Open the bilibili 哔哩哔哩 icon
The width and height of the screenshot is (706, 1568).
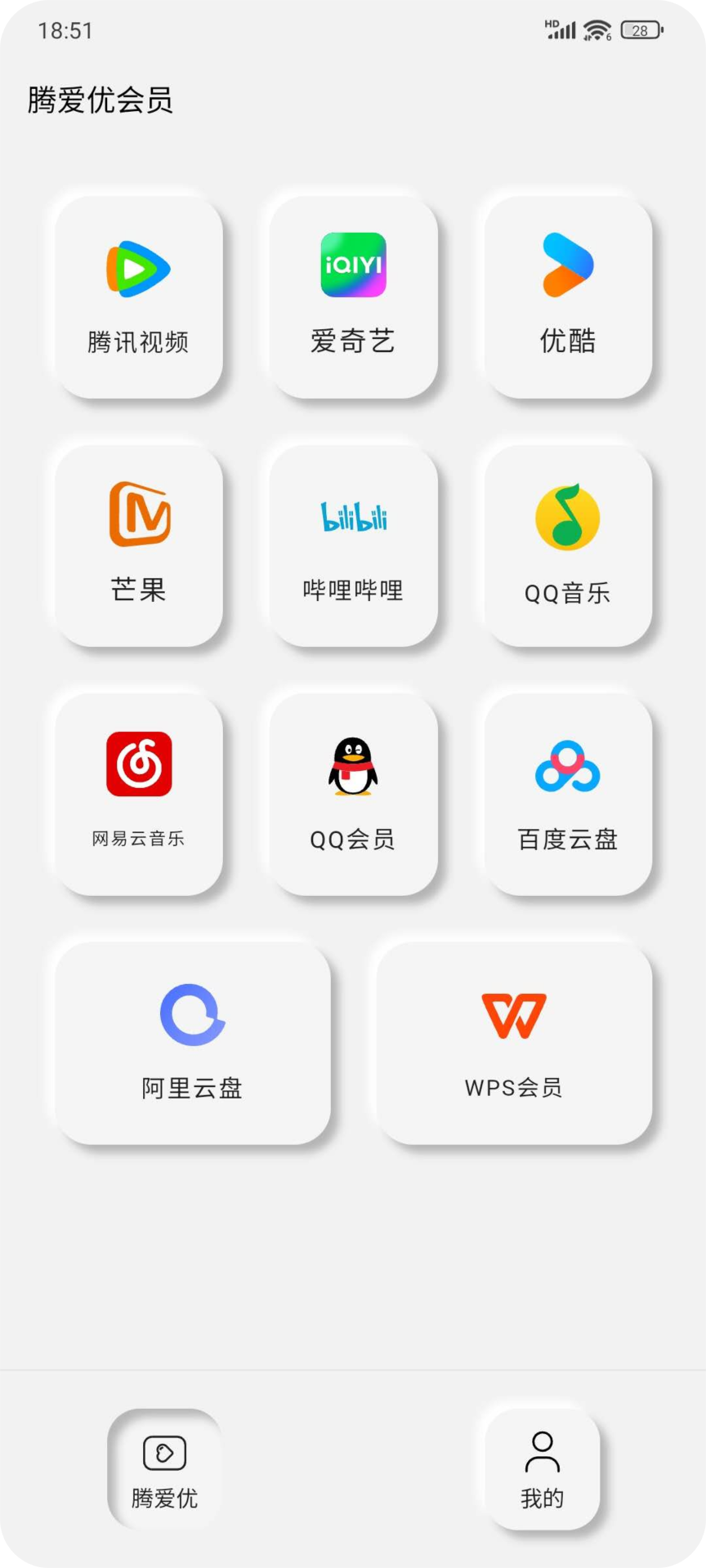click(353, 517)
